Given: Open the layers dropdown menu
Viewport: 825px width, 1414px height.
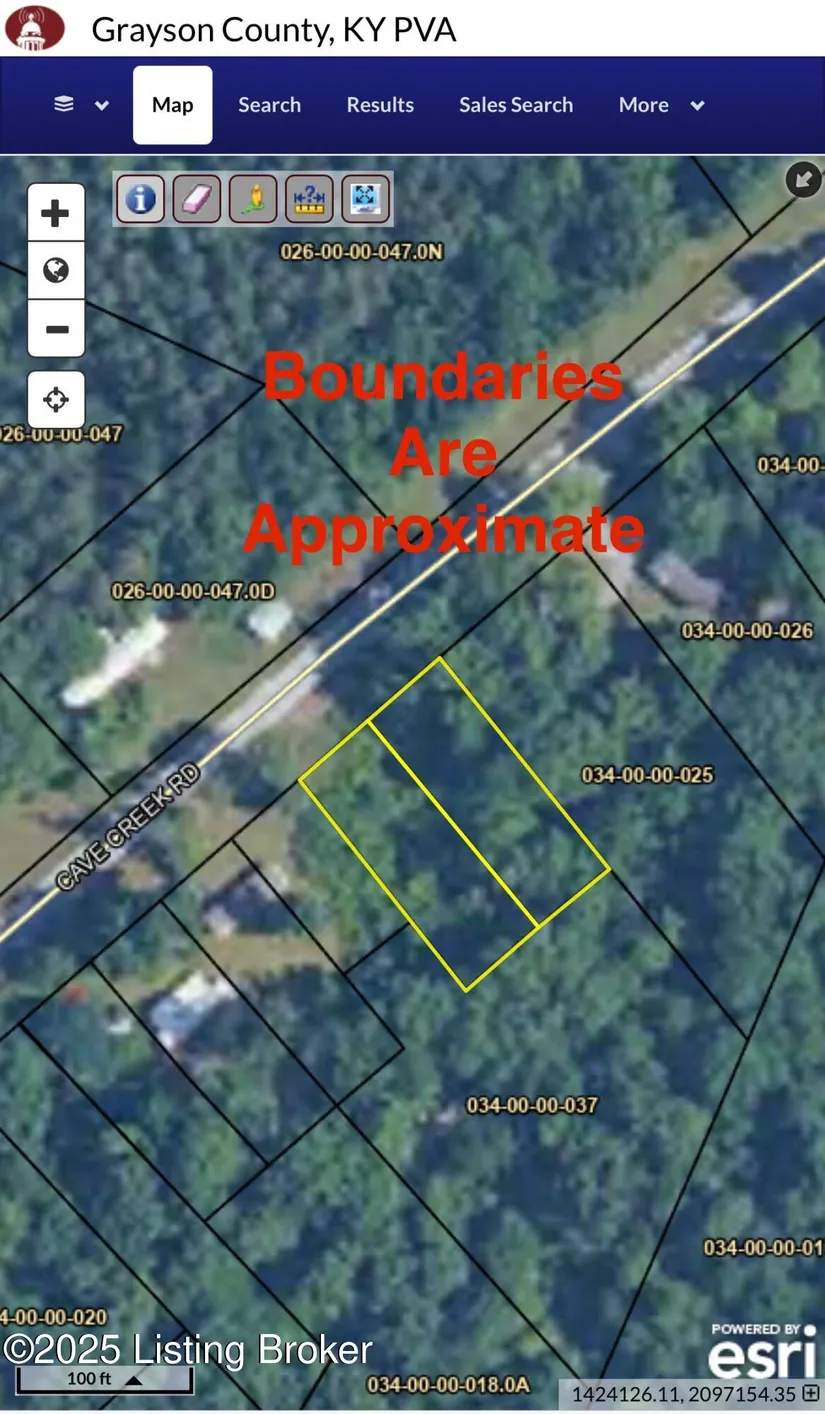Looking at the screenshot, I should tap(81, 105).
